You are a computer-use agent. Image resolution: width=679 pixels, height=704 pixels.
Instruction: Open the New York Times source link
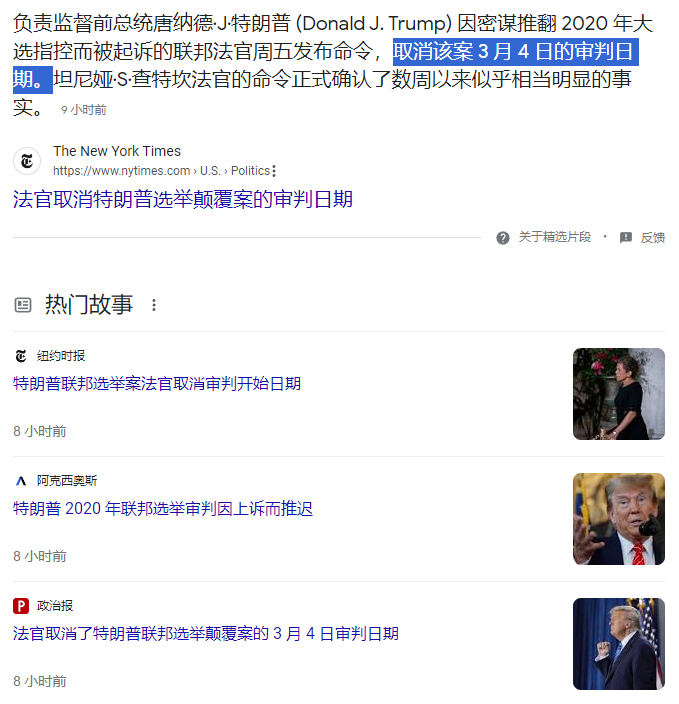pyautogui.click(x=117, y=151)
